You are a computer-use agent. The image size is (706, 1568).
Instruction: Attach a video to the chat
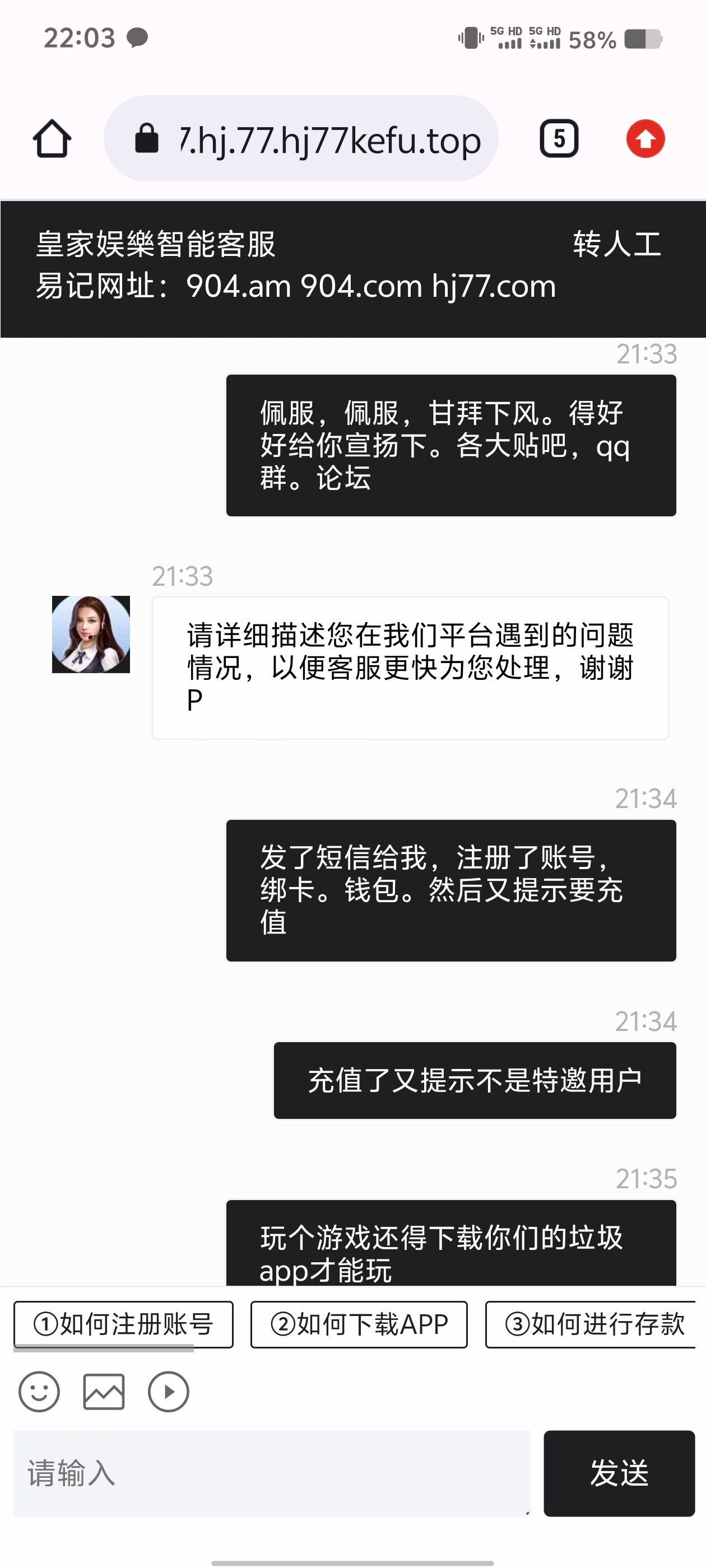(x=168, y=1392)
